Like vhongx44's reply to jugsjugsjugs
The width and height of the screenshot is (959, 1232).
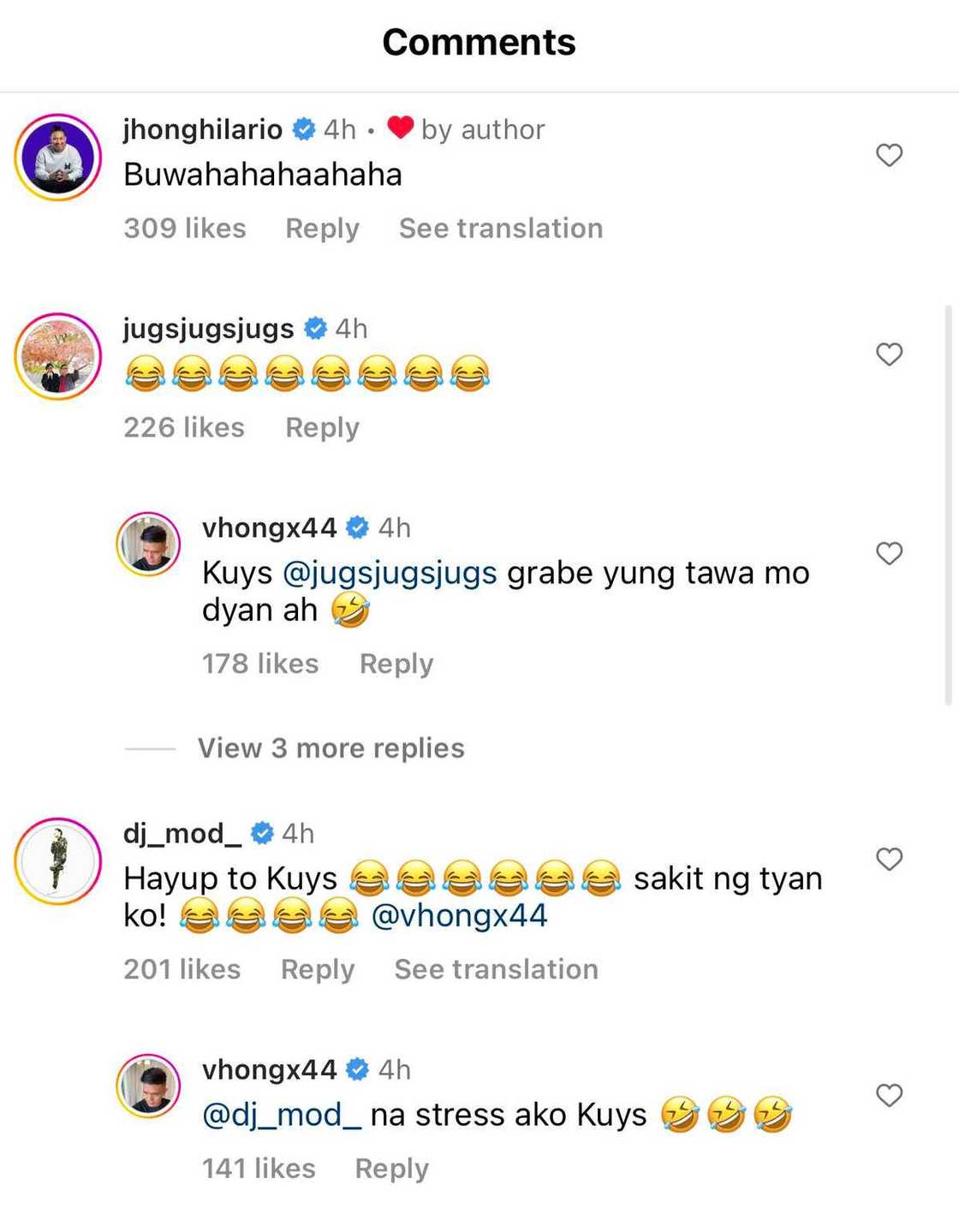pos(889,554)
